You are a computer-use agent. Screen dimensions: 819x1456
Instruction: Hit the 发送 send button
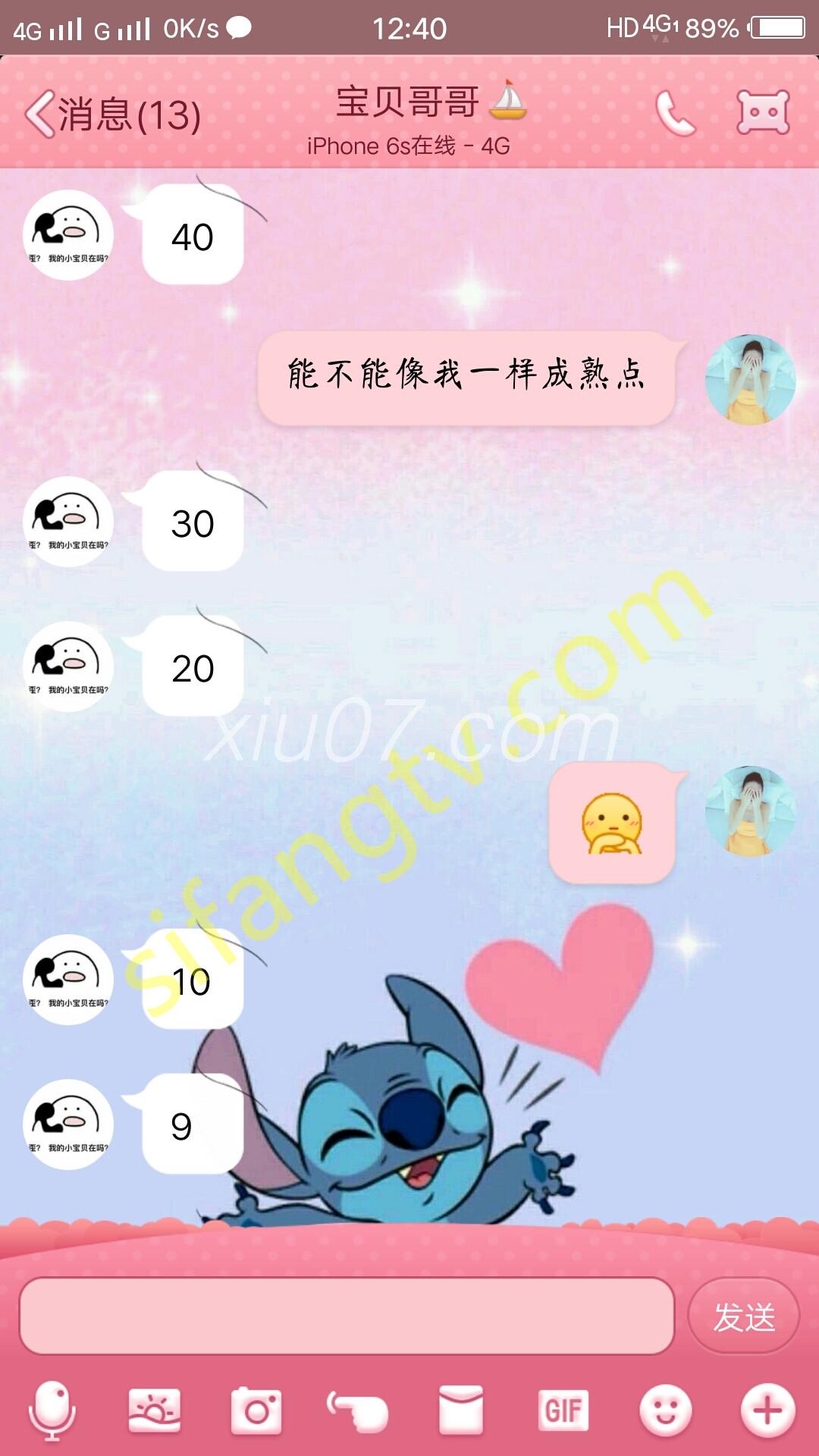point(743,1316)
